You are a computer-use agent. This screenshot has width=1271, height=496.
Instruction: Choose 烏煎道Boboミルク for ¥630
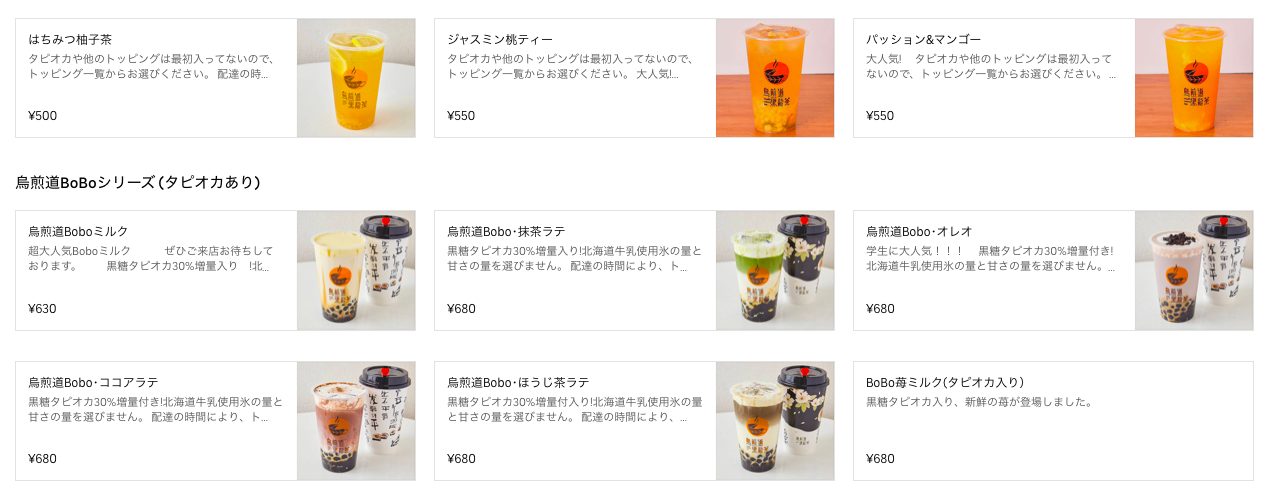point(215,270)
